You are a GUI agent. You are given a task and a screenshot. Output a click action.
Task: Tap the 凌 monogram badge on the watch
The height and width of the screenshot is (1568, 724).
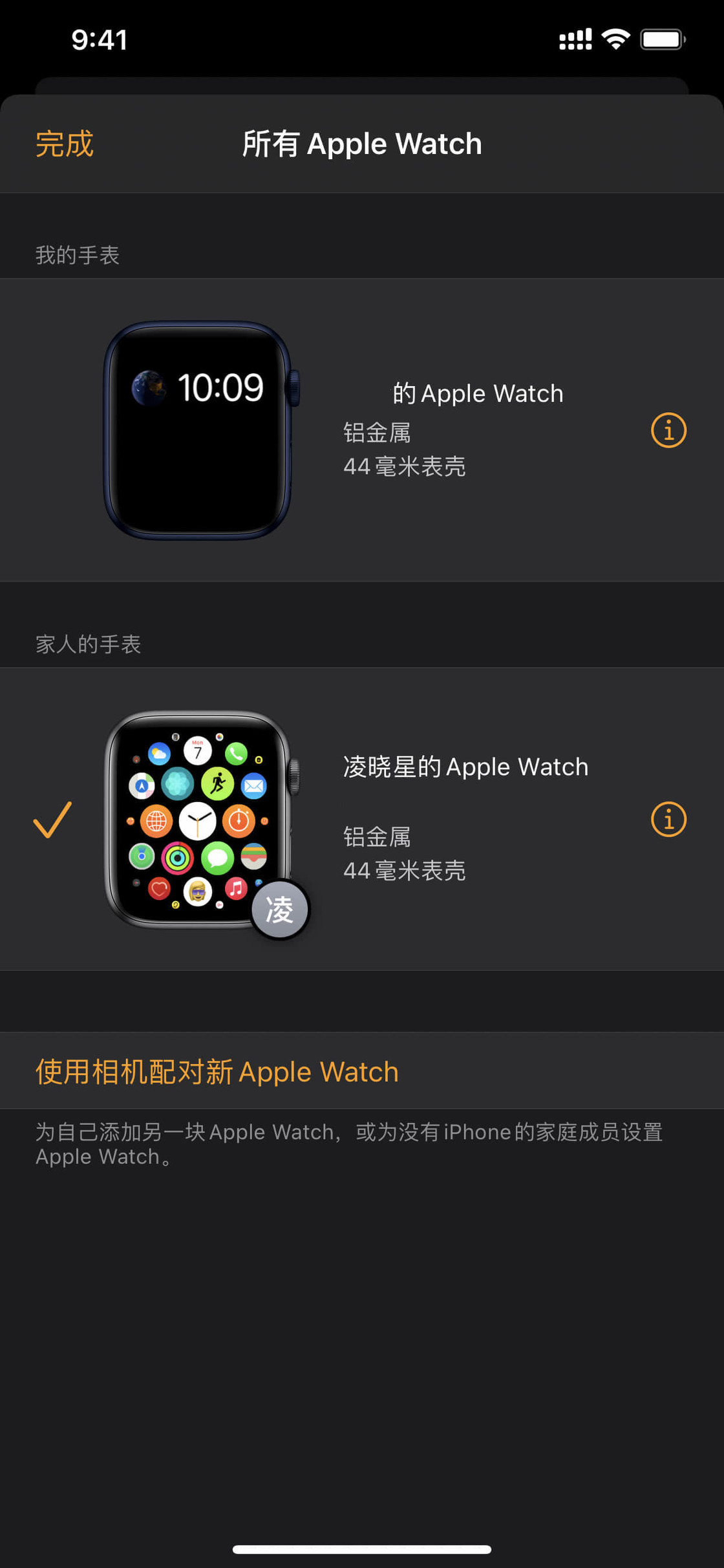point(280,909)
